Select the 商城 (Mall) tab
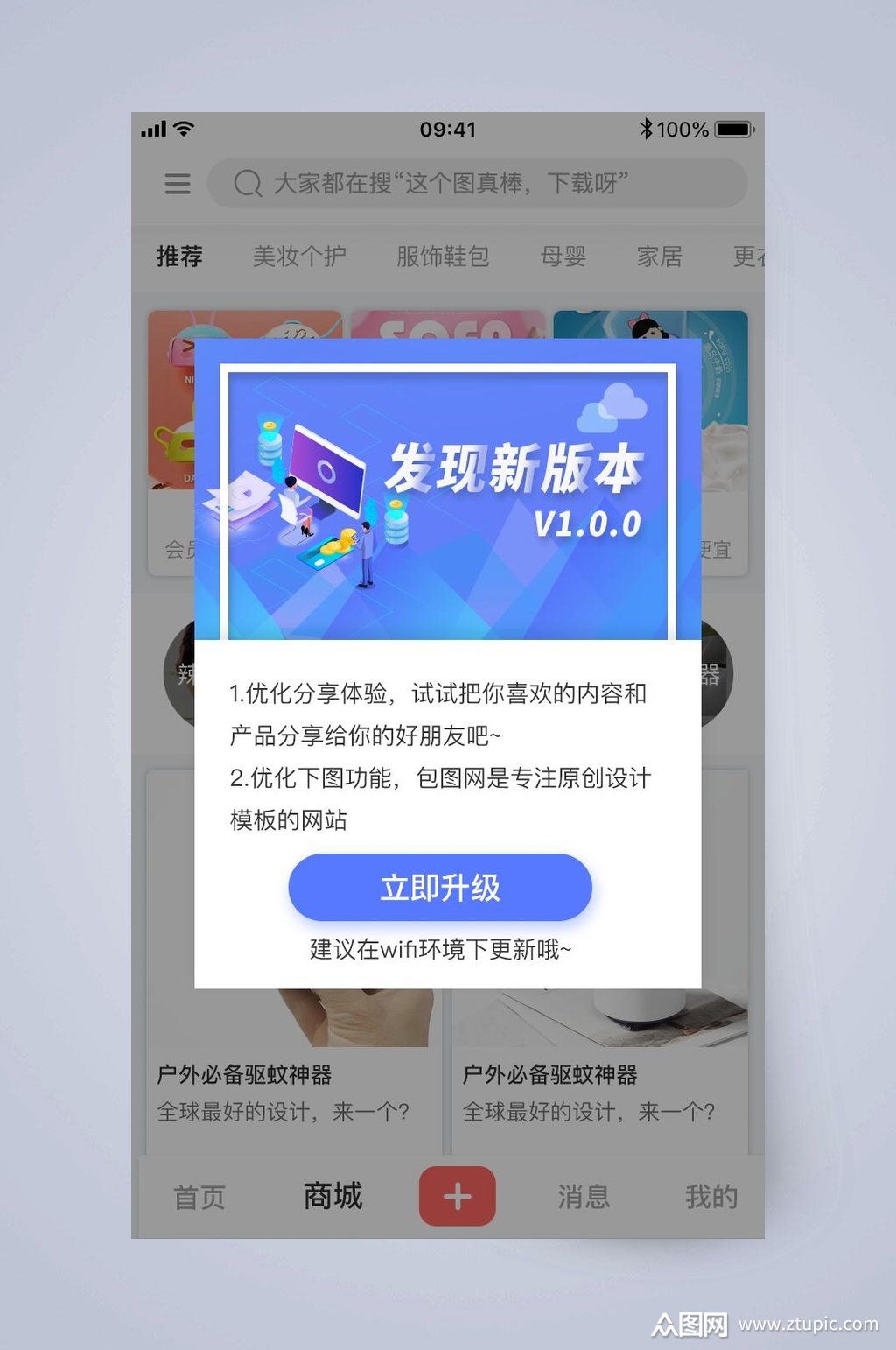The height and width of the screenshot is (1350, 896). (332, 1196)
